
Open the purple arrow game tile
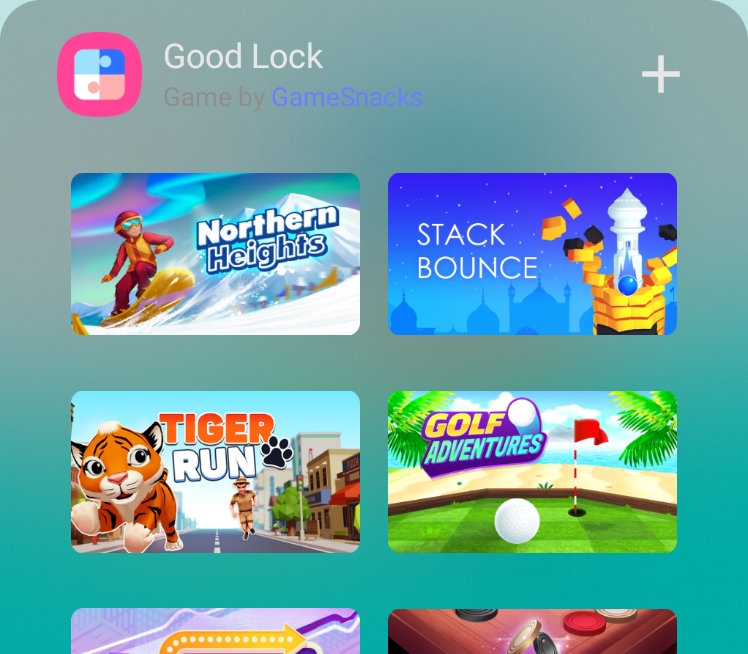[x=215, y=632]
